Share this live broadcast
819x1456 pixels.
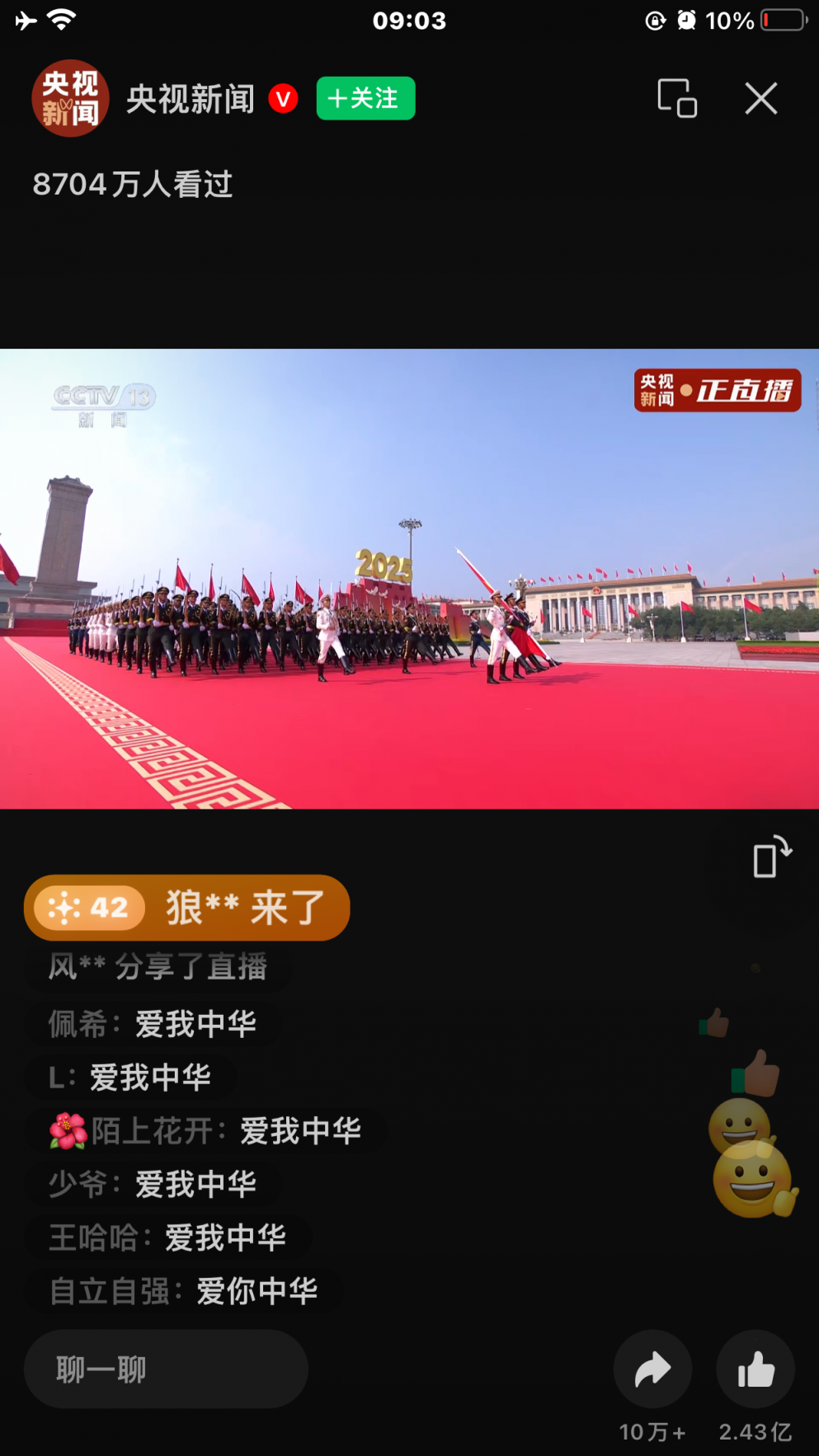[x=652, y=1369]
